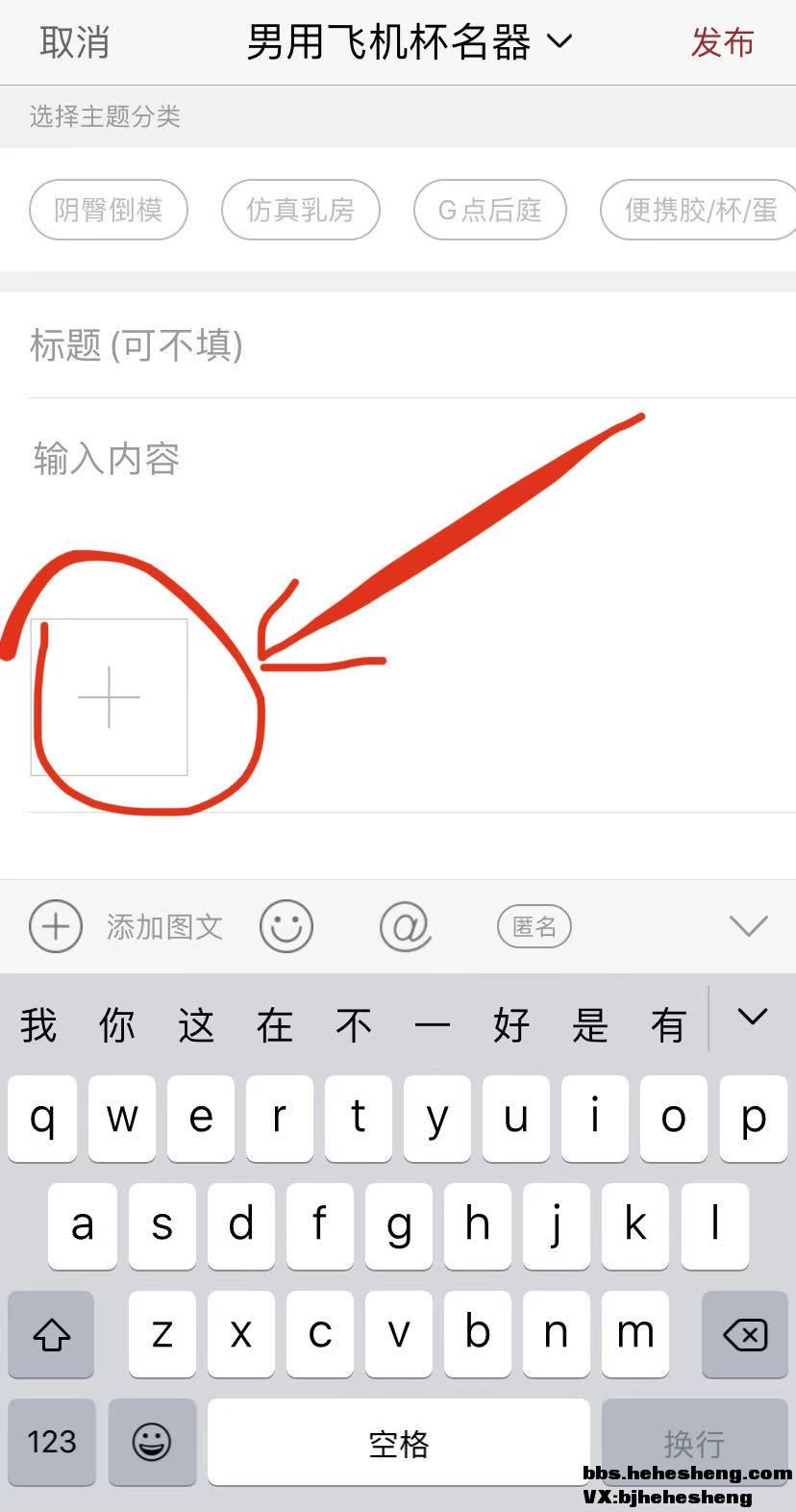The width and height of the screenshot is (796, 1512).
Task: Tap the 添加图文 plus circle icon
Action: 56,927
